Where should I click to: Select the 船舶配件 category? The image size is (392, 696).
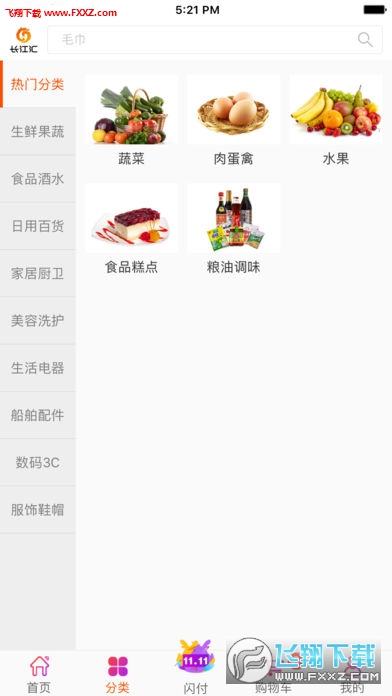coord(38,415)
